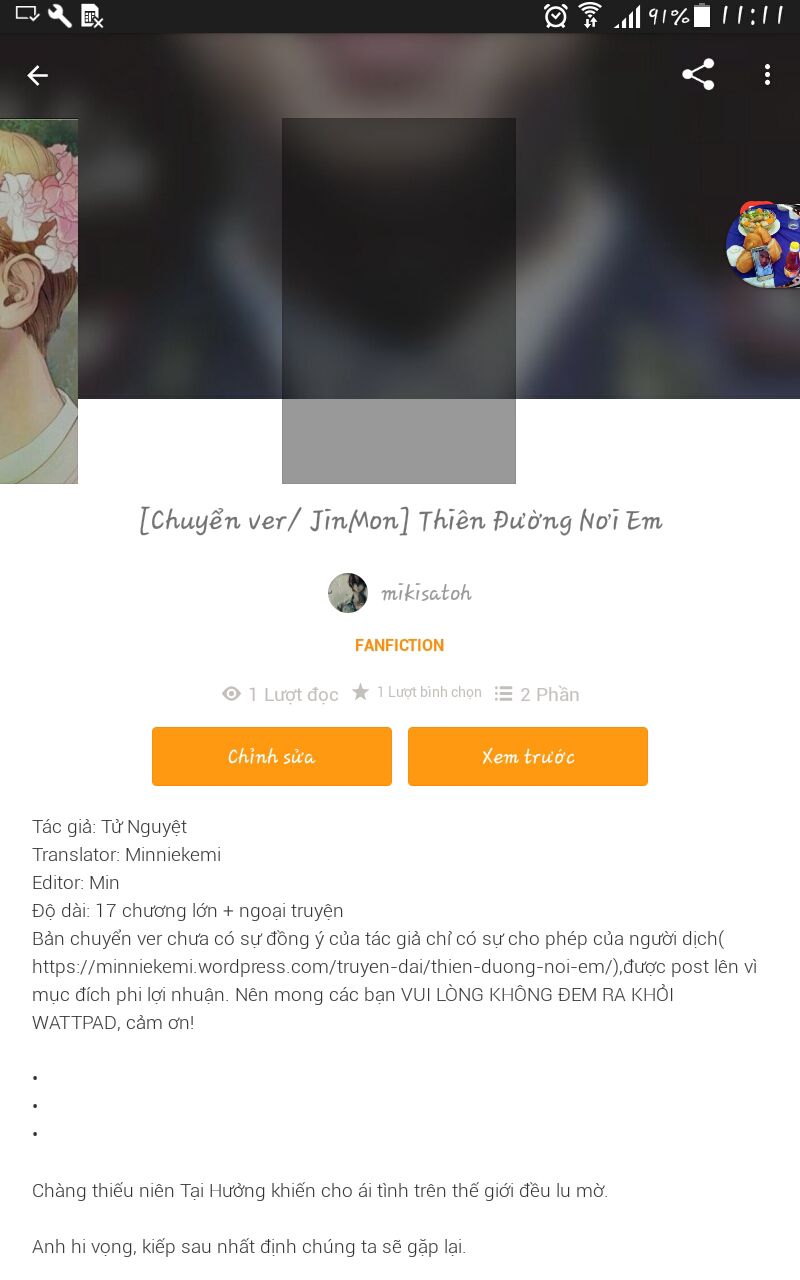Go back using the arrow icon
800x1280 pixels.
[x=37, y=75]
